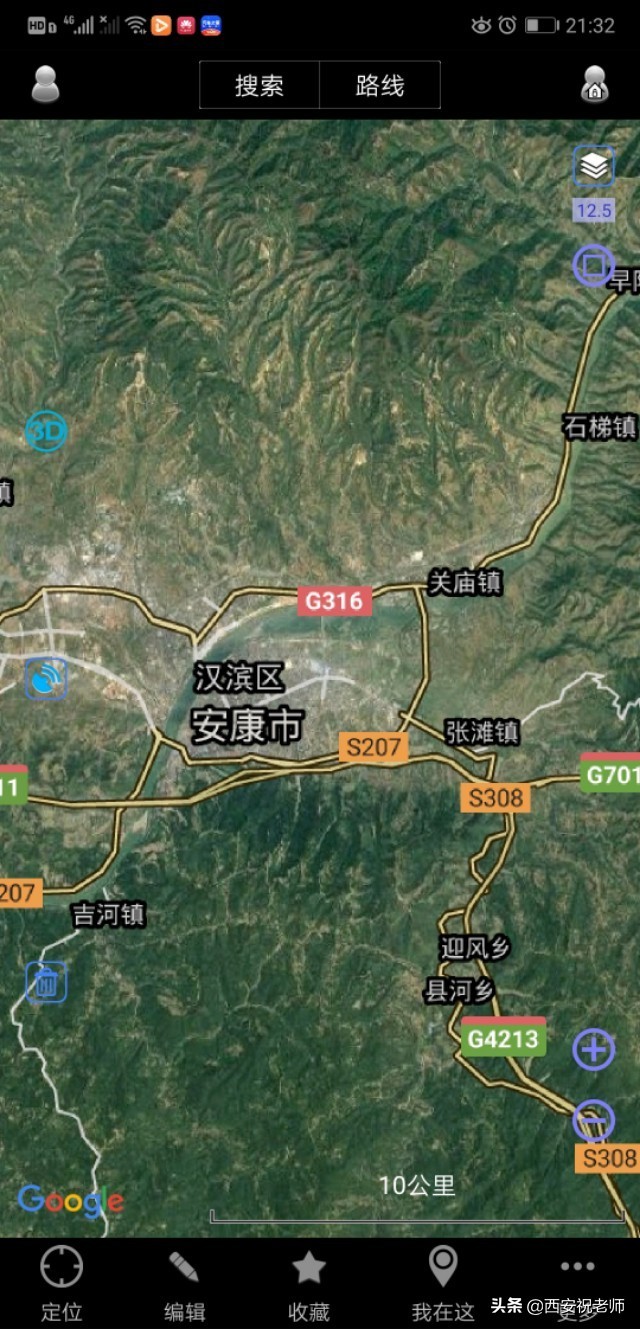Tap 我在这 location pin
The height and width of the screenshot is (1329, 640).
coord(443,1285)
